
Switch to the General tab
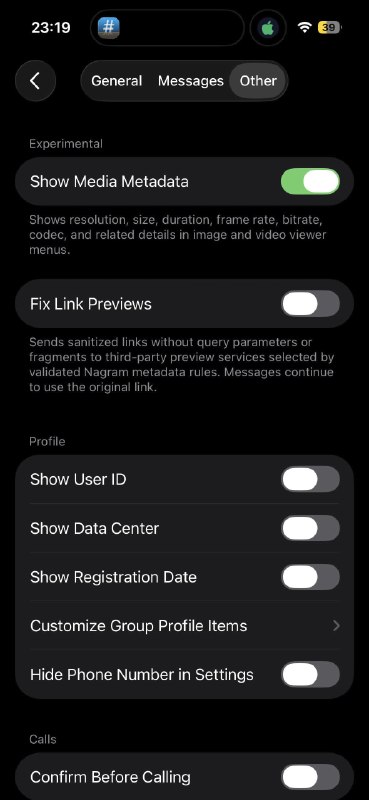[x=116, y=81]
